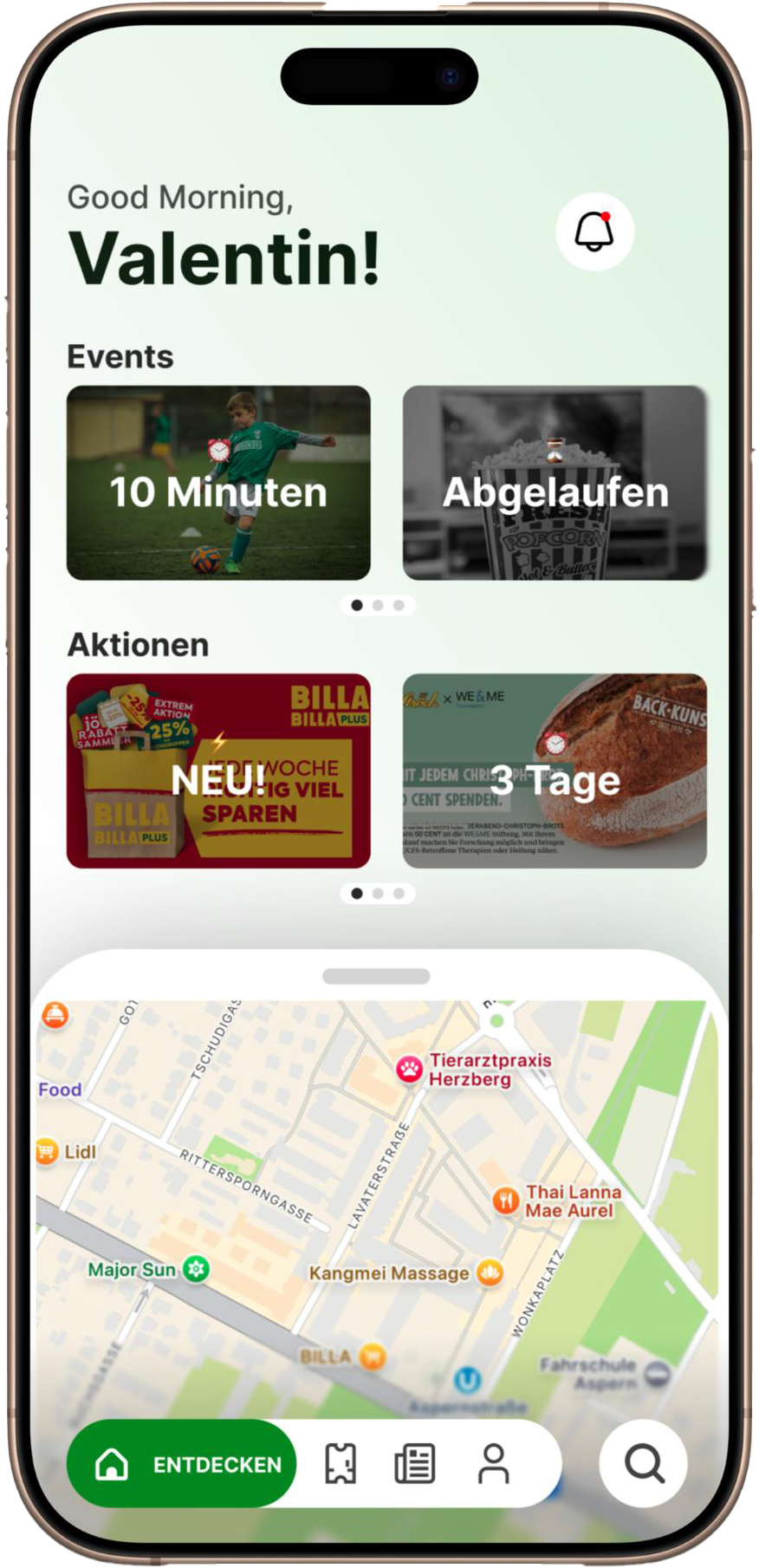Tap the search magnifier button
This screenshot has width=759, height=1568.
[644, 1463]
